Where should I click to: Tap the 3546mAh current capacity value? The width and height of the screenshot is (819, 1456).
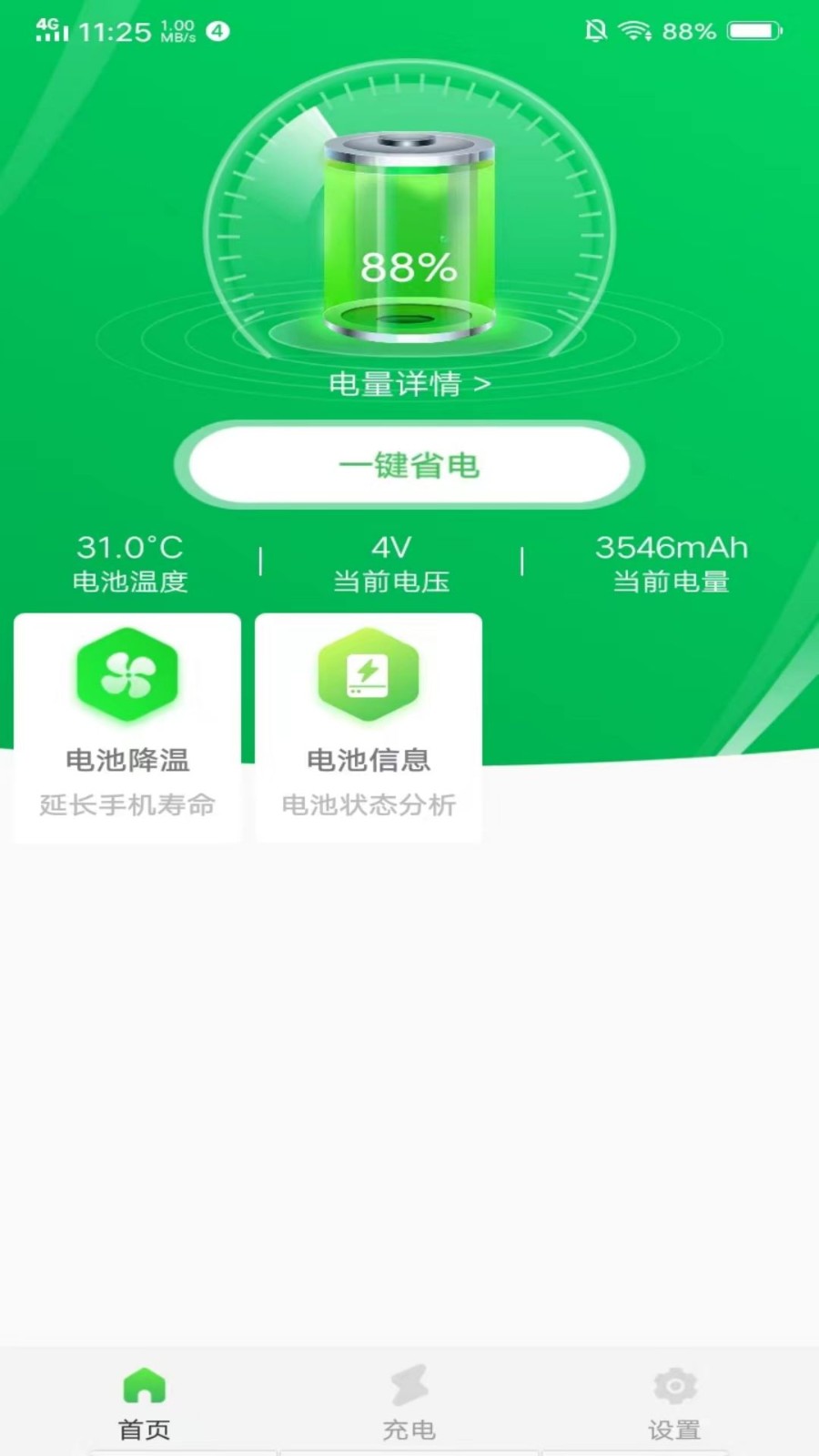[671, 549]
